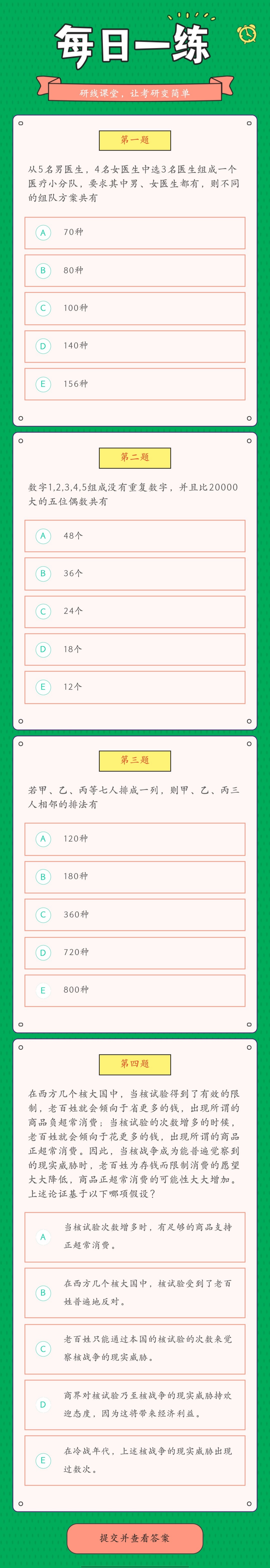Choose option B 180种 in 第三题
Viewport: 270px width, 1568px height.
click(134, 876)
